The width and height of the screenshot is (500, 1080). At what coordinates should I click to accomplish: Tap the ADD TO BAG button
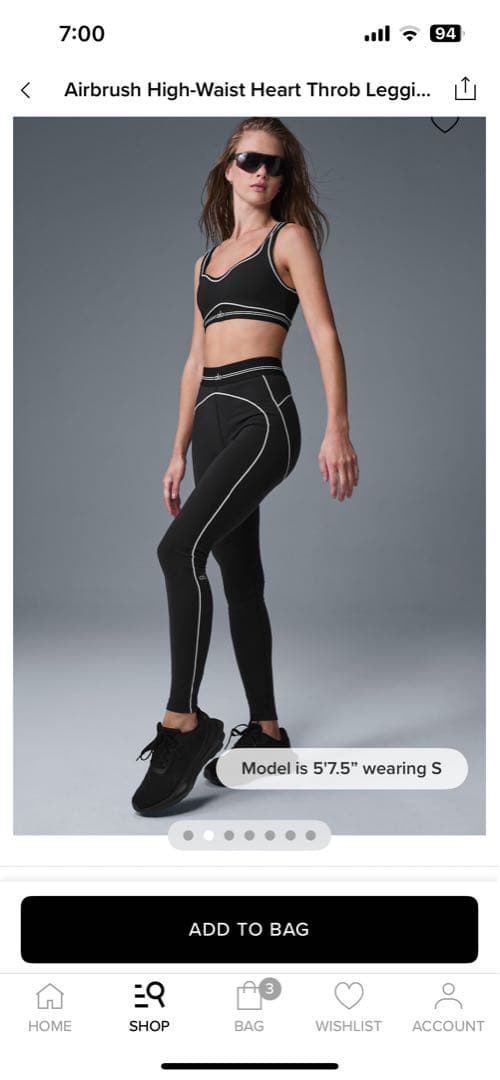[249, 929]
